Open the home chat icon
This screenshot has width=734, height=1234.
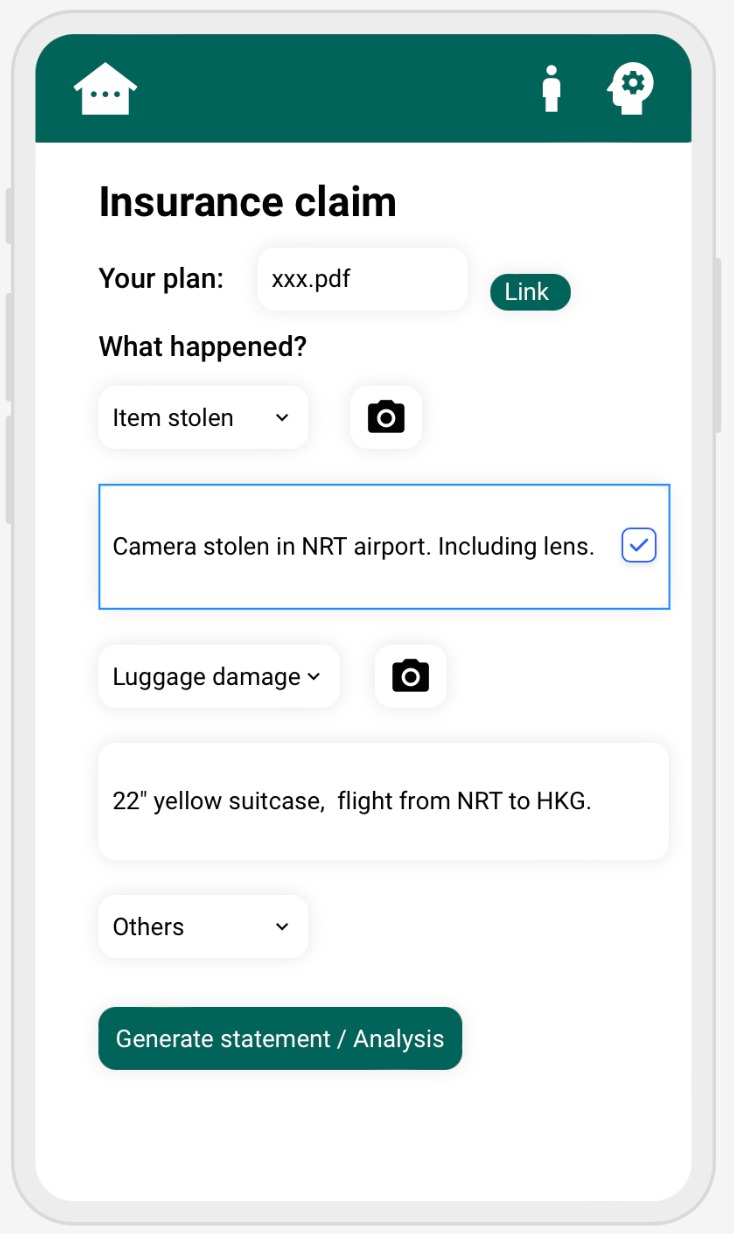[x=105, y=89]
